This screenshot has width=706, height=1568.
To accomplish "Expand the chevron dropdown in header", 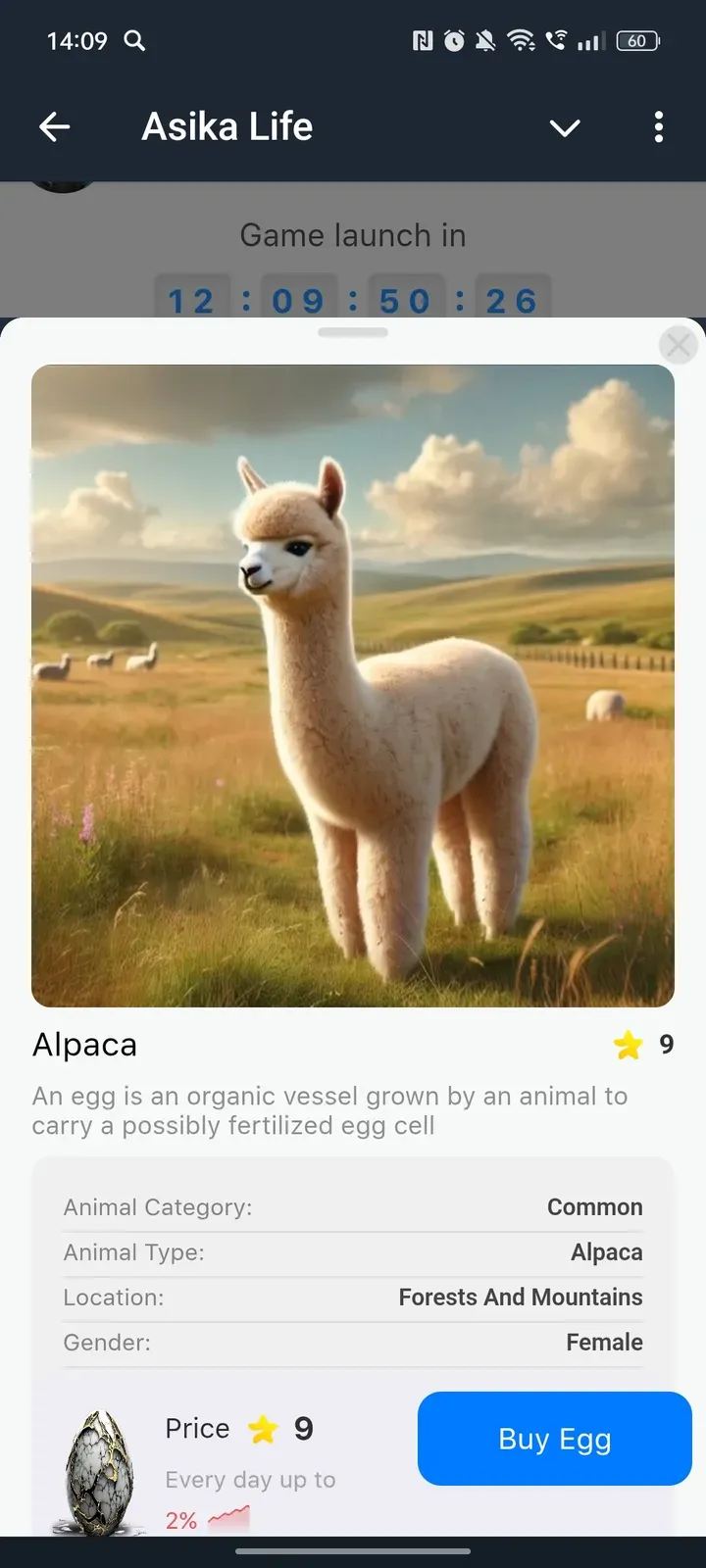I will [565, 127].
